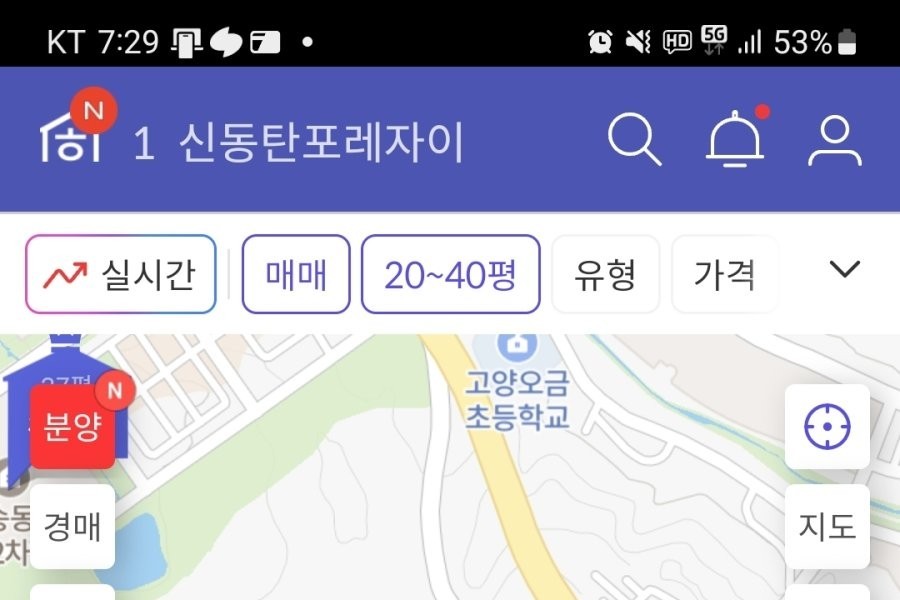Select the 실시간 chip
This screenshot has height=600, width=900.
click(x=121, y=274)
